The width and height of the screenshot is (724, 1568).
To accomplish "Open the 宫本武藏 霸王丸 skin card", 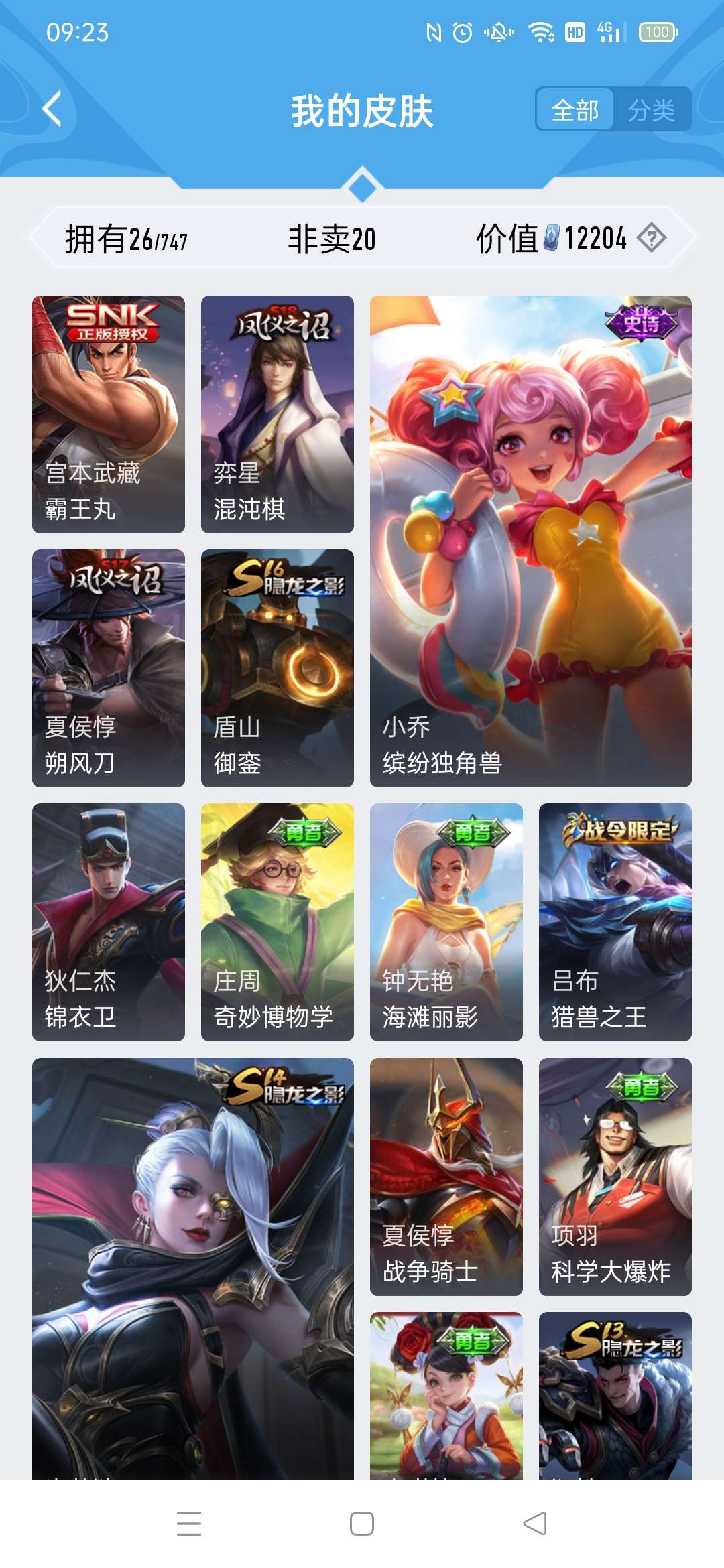I will [109, 414].
